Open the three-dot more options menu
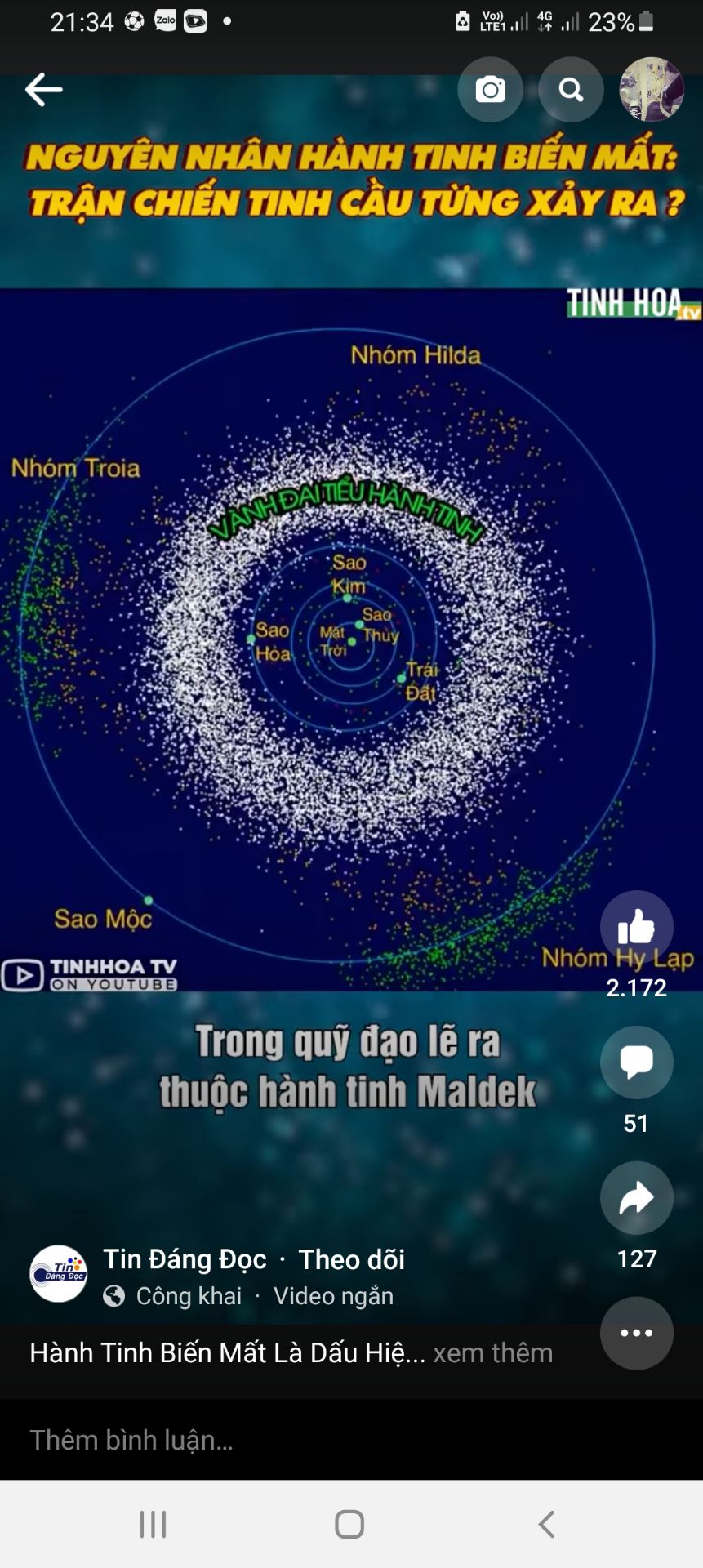The height and width of the screenshot is (1568, 703). click(636, 1333)
